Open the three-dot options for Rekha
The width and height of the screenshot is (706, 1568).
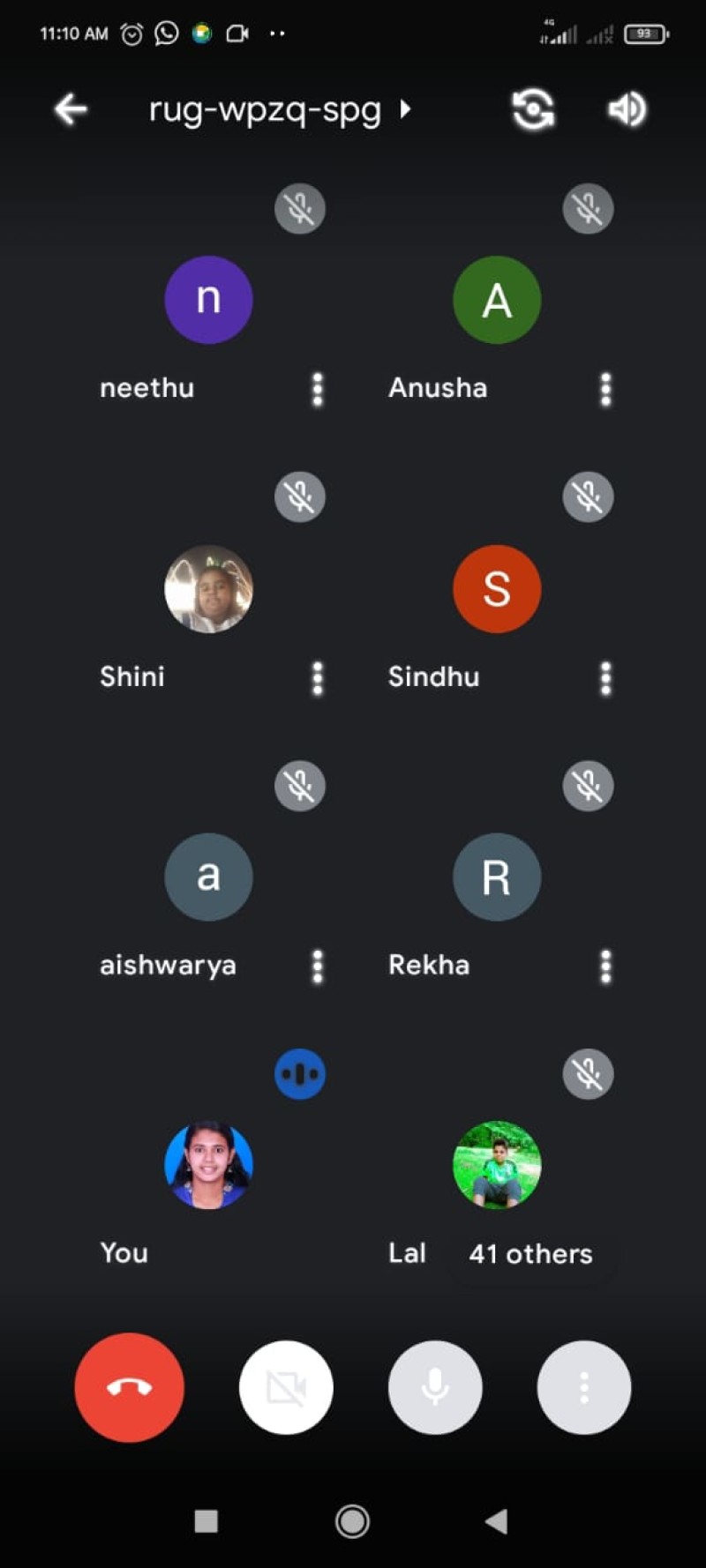coord(605,967)
